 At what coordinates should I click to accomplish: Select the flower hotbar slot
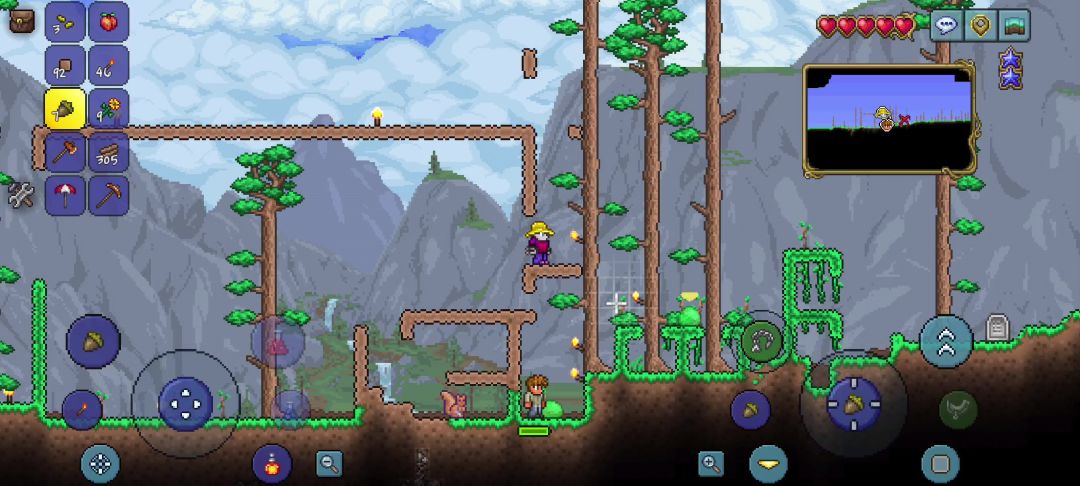coord(108,109)
